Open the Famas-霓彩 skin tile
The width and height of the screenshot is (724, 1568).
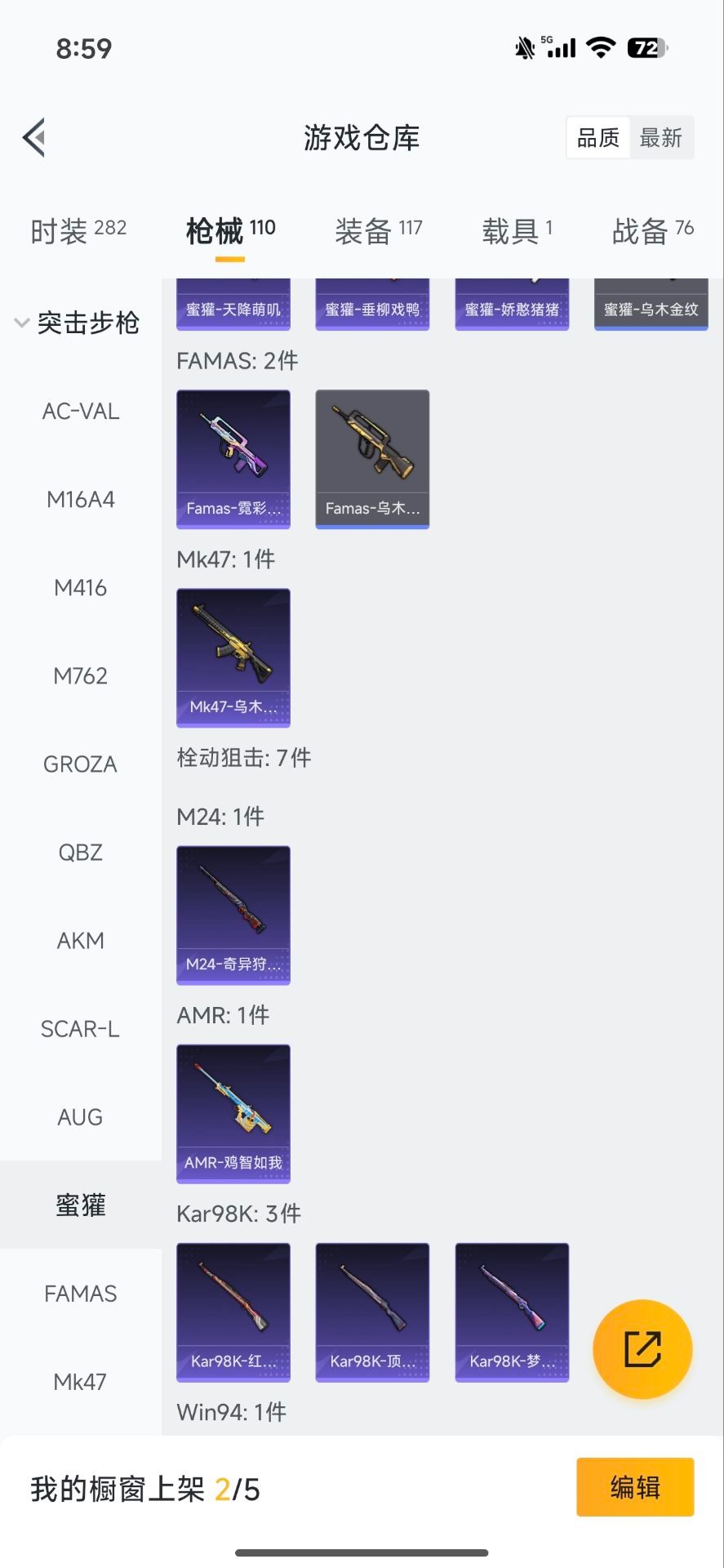pyautogui.click(x=233, y=459)
